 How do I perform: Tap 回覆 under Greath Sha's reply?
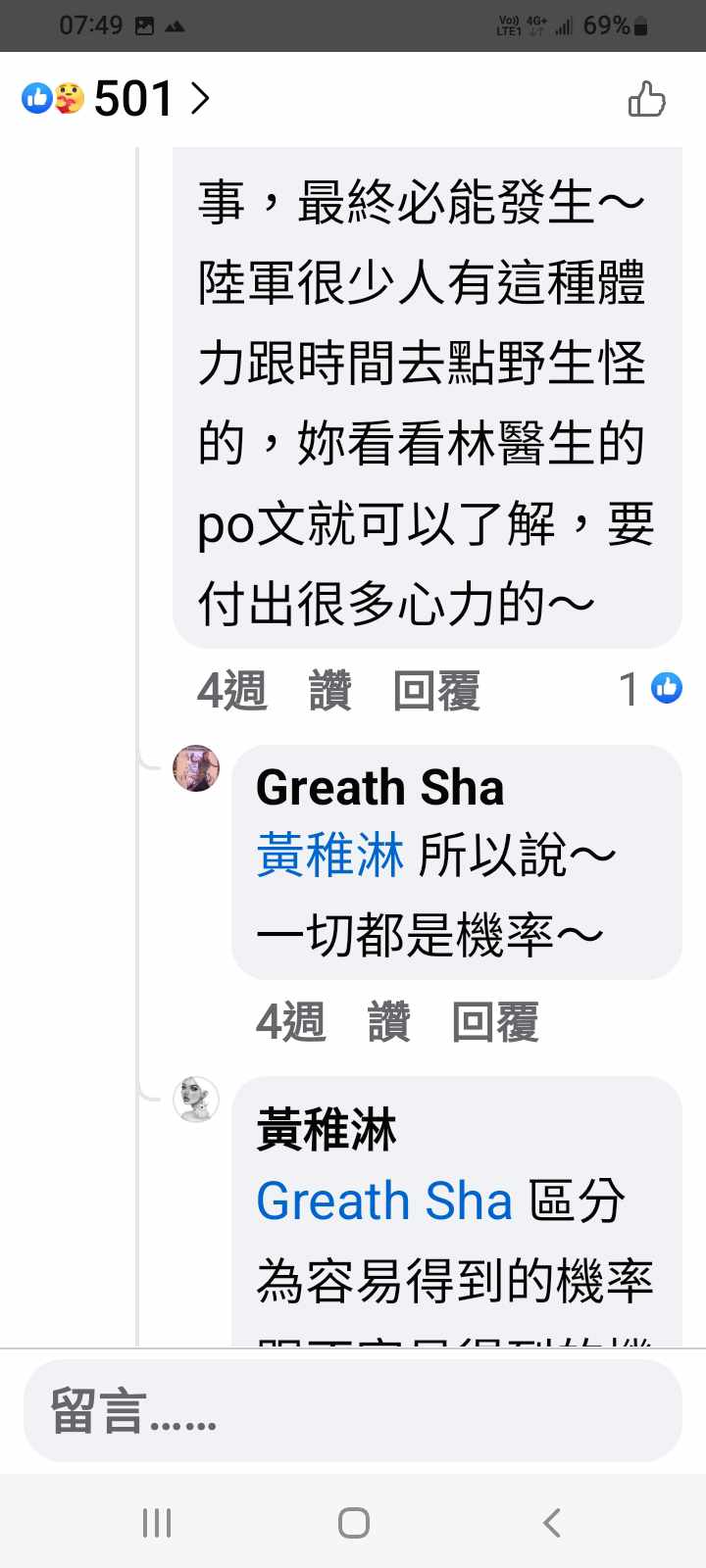tap(495, 1022)
